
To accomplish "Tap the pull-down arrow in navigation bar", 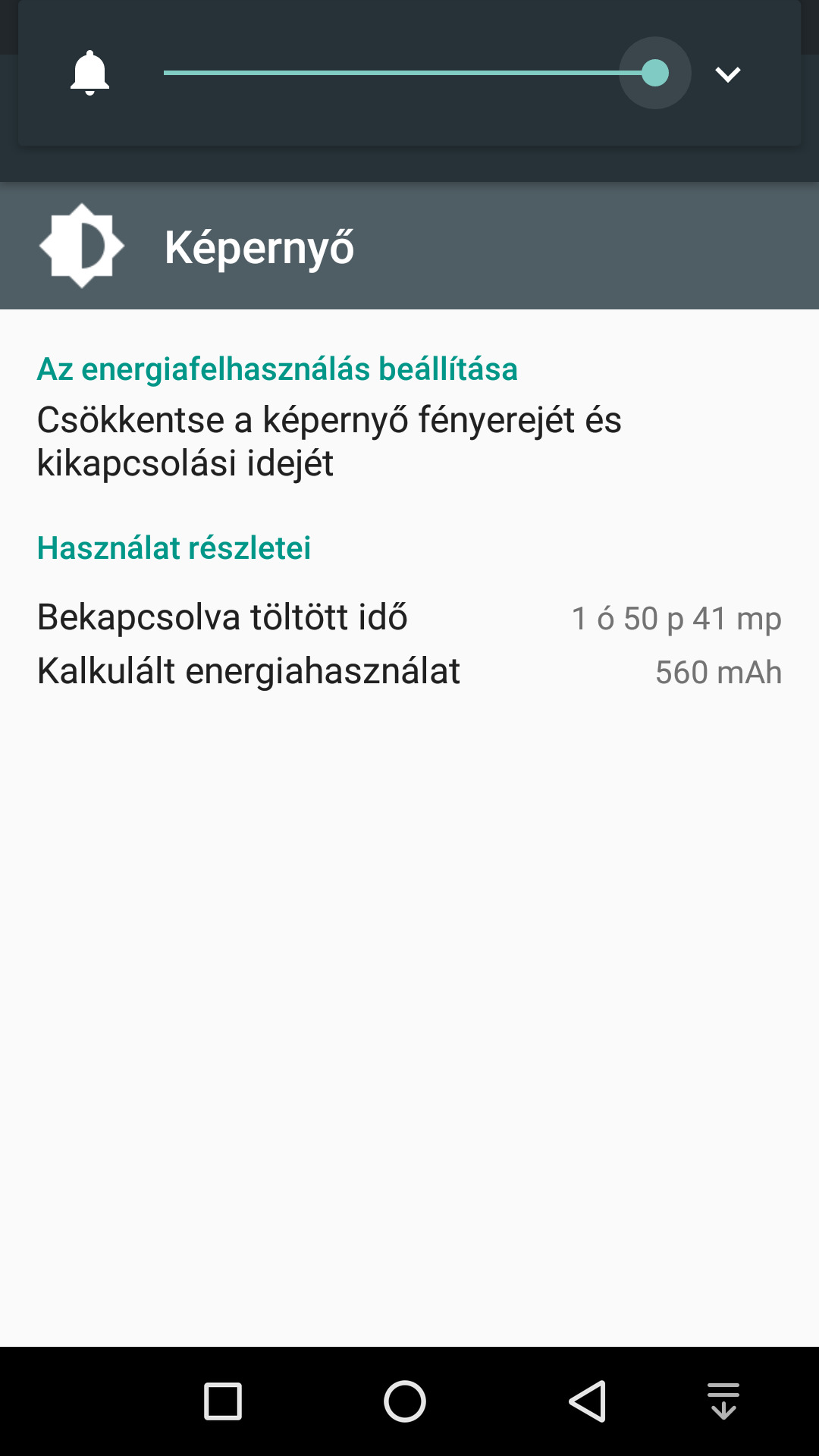I will click(x=723, y=1401).
